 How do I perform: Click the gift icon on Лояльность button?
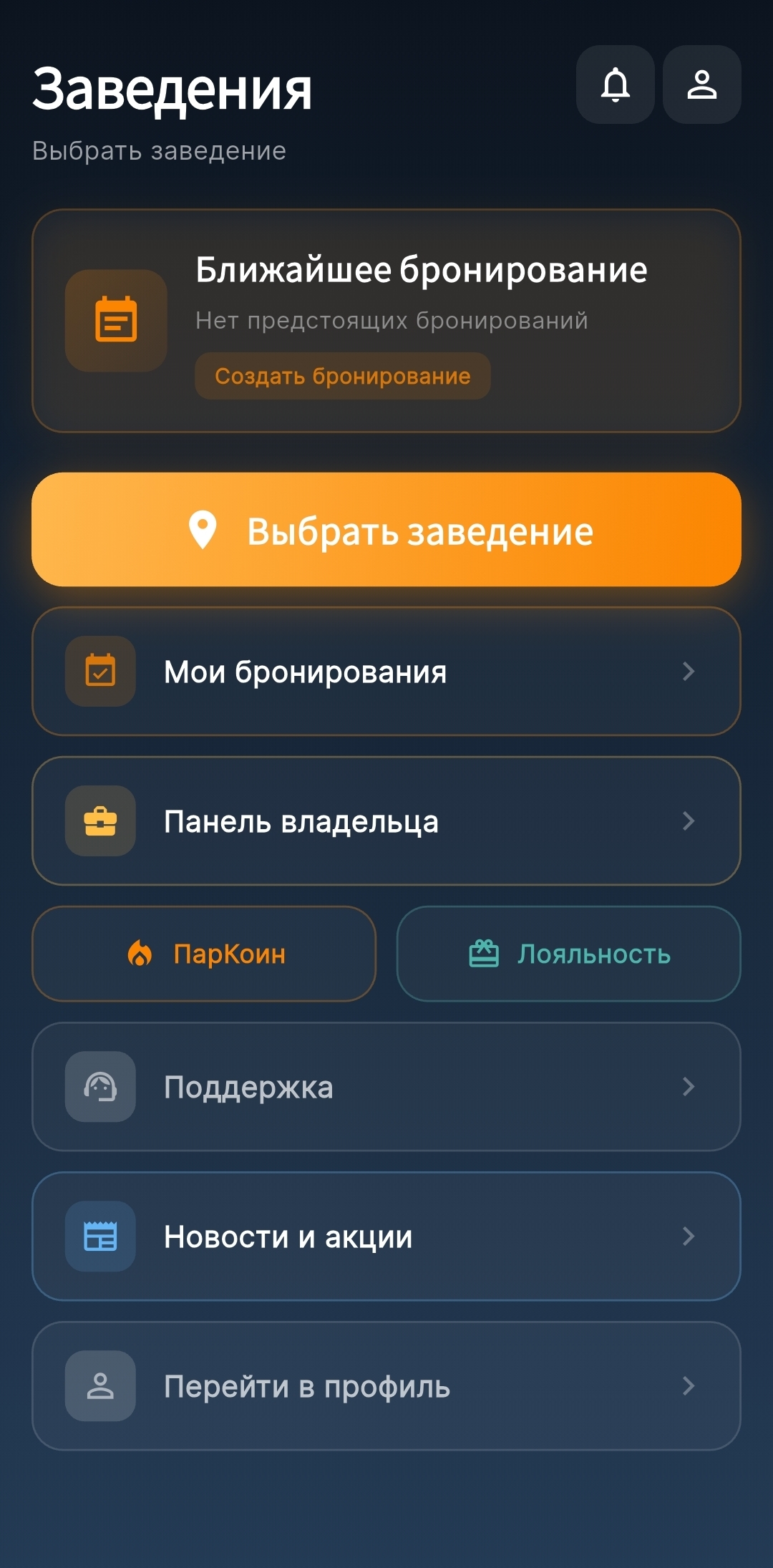(484, 952)
